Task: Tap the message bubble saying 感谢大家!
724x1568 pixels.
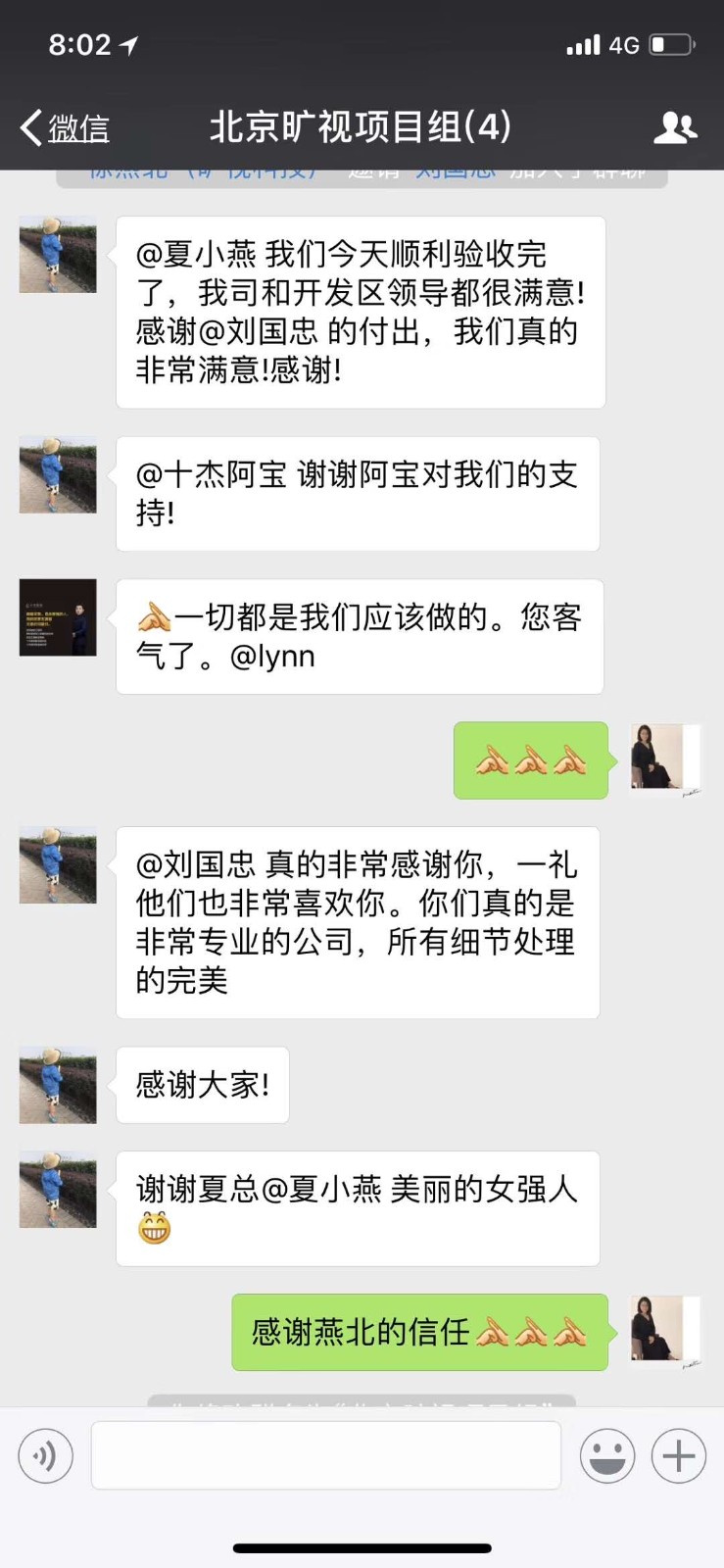Action: point(201,1085)
